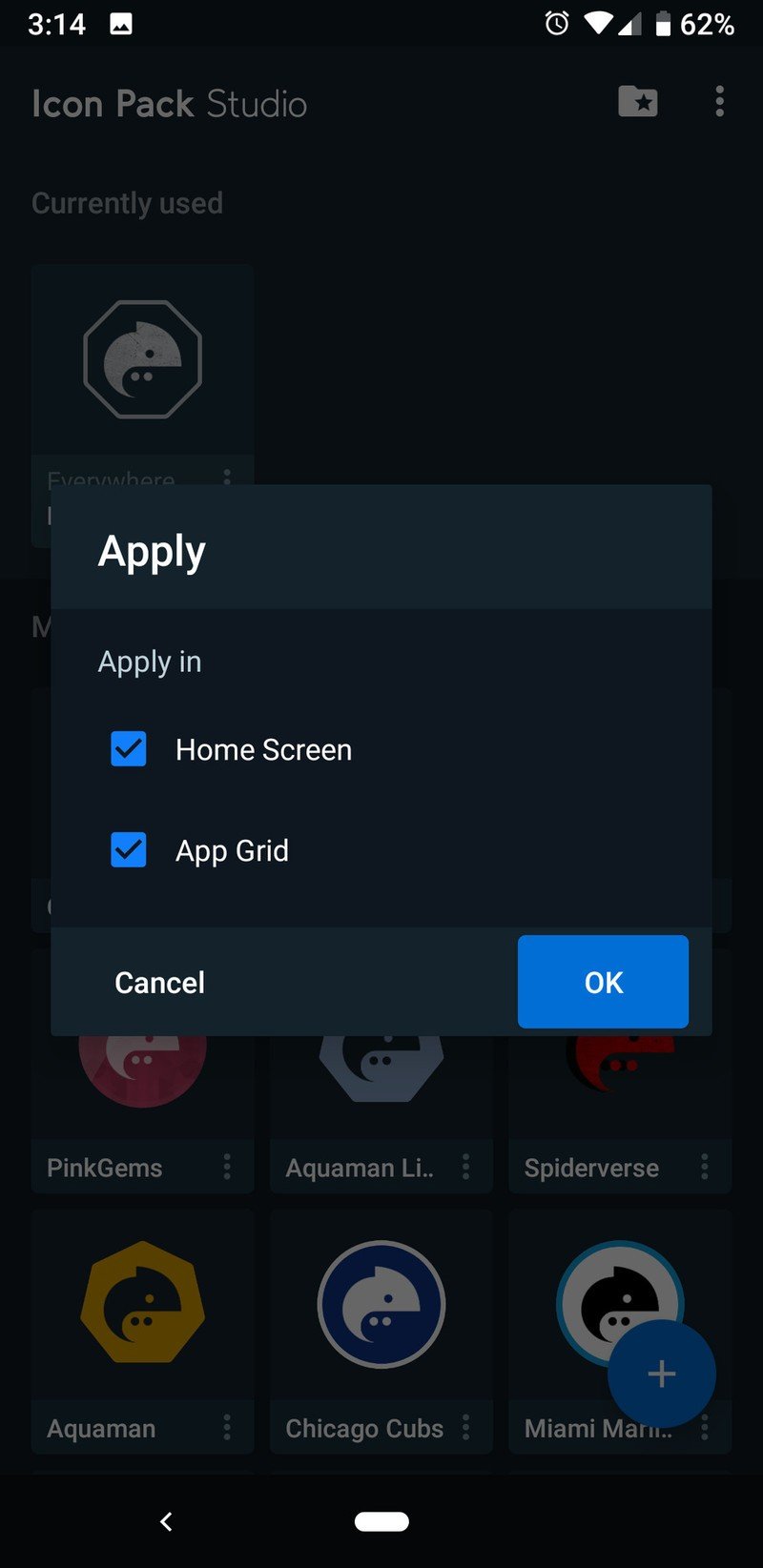Cancel the Apply dialog
Screen dimensions: 763x1568
click(x=159, y=983)
